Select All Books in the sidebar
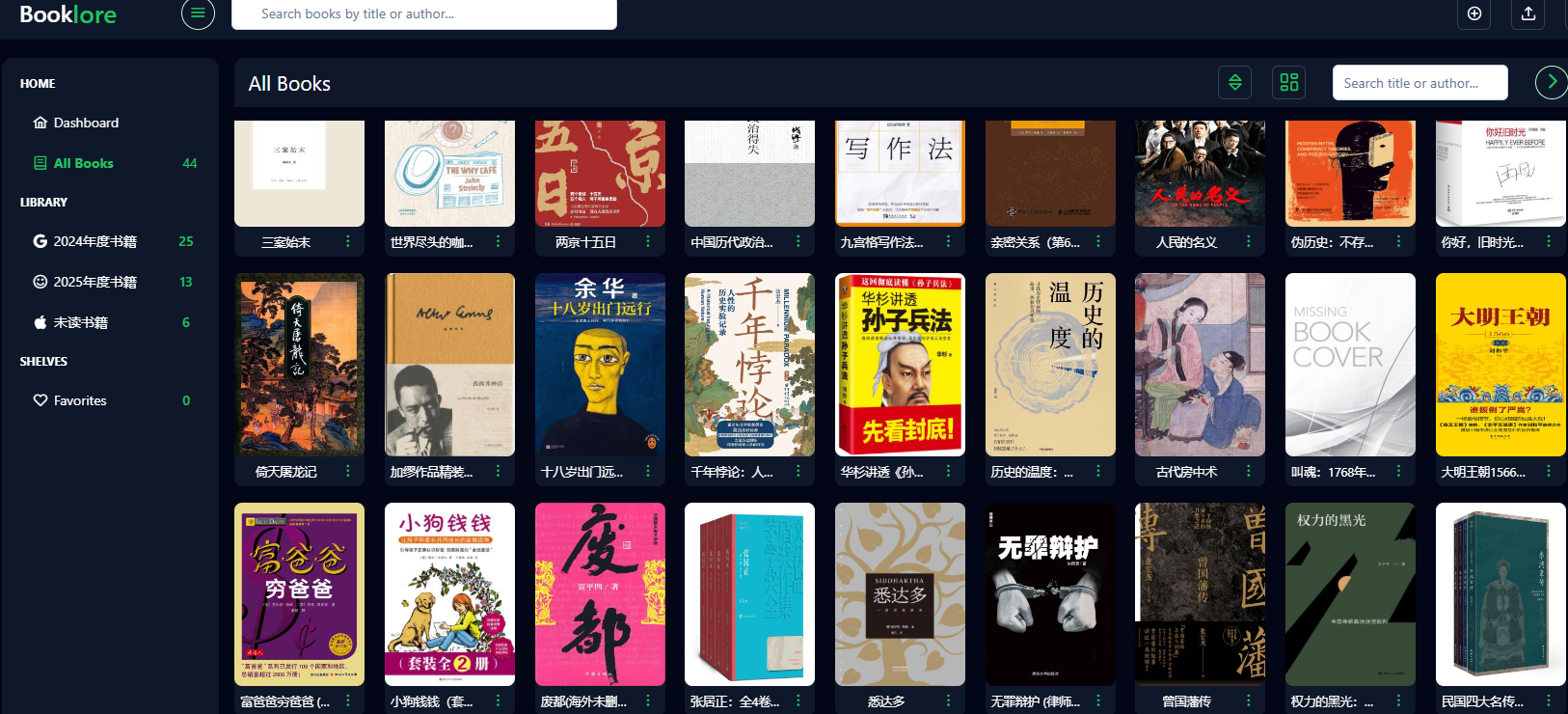 pyautogui.click(x=83, y=163)
